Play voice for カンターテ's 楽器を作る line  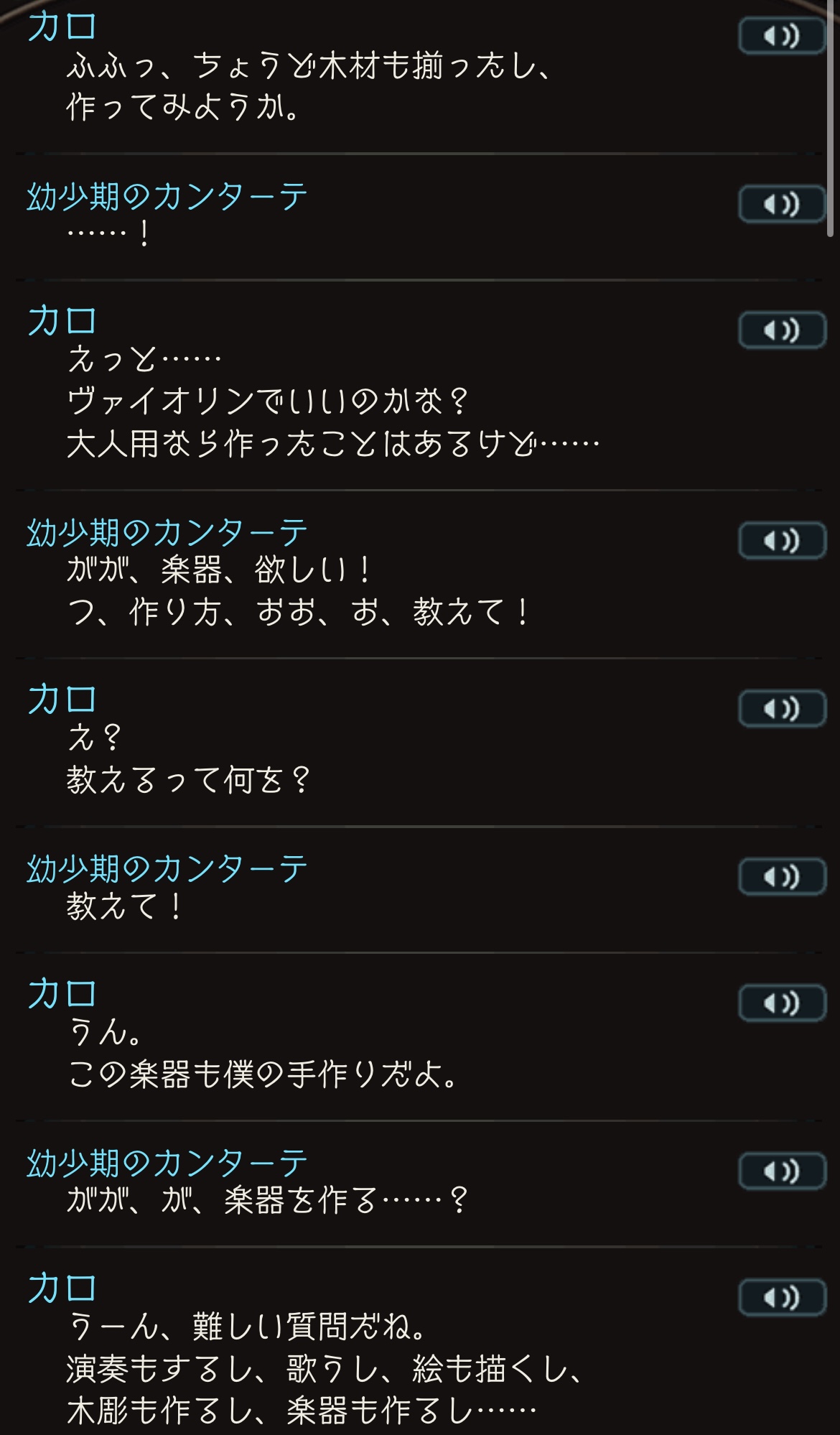point(782,1171)
